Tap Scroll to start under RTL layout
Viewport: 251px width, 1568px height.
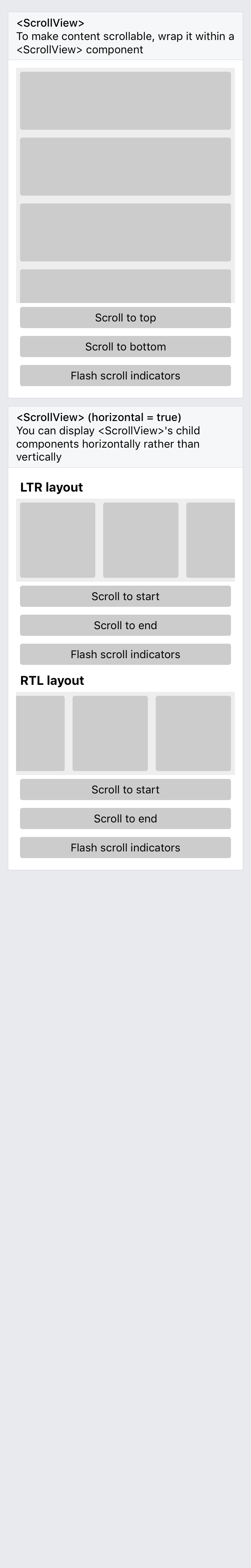(x=125, y=789)
